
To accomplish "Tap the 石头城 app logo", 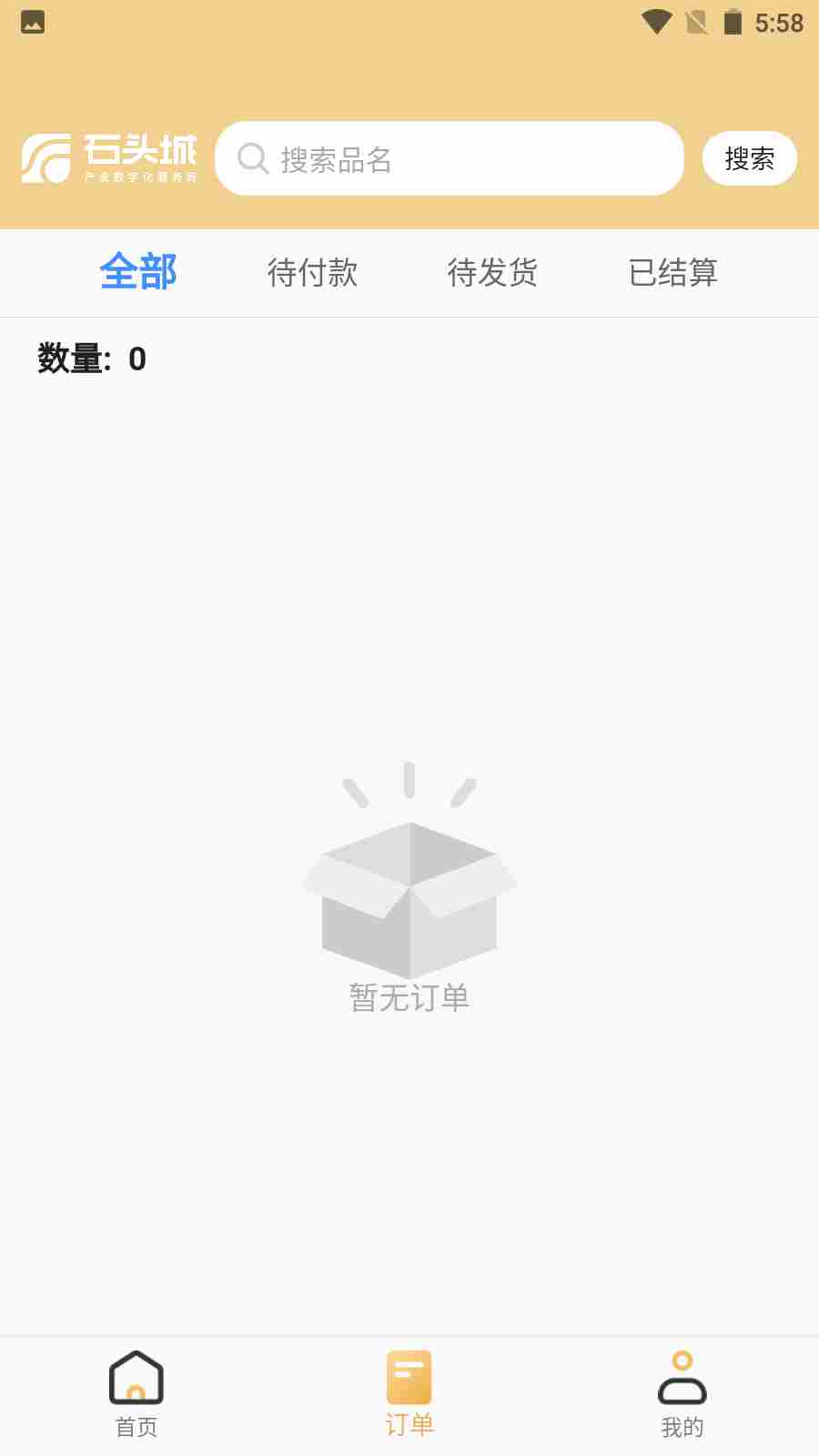I will [x=109, y=158].
